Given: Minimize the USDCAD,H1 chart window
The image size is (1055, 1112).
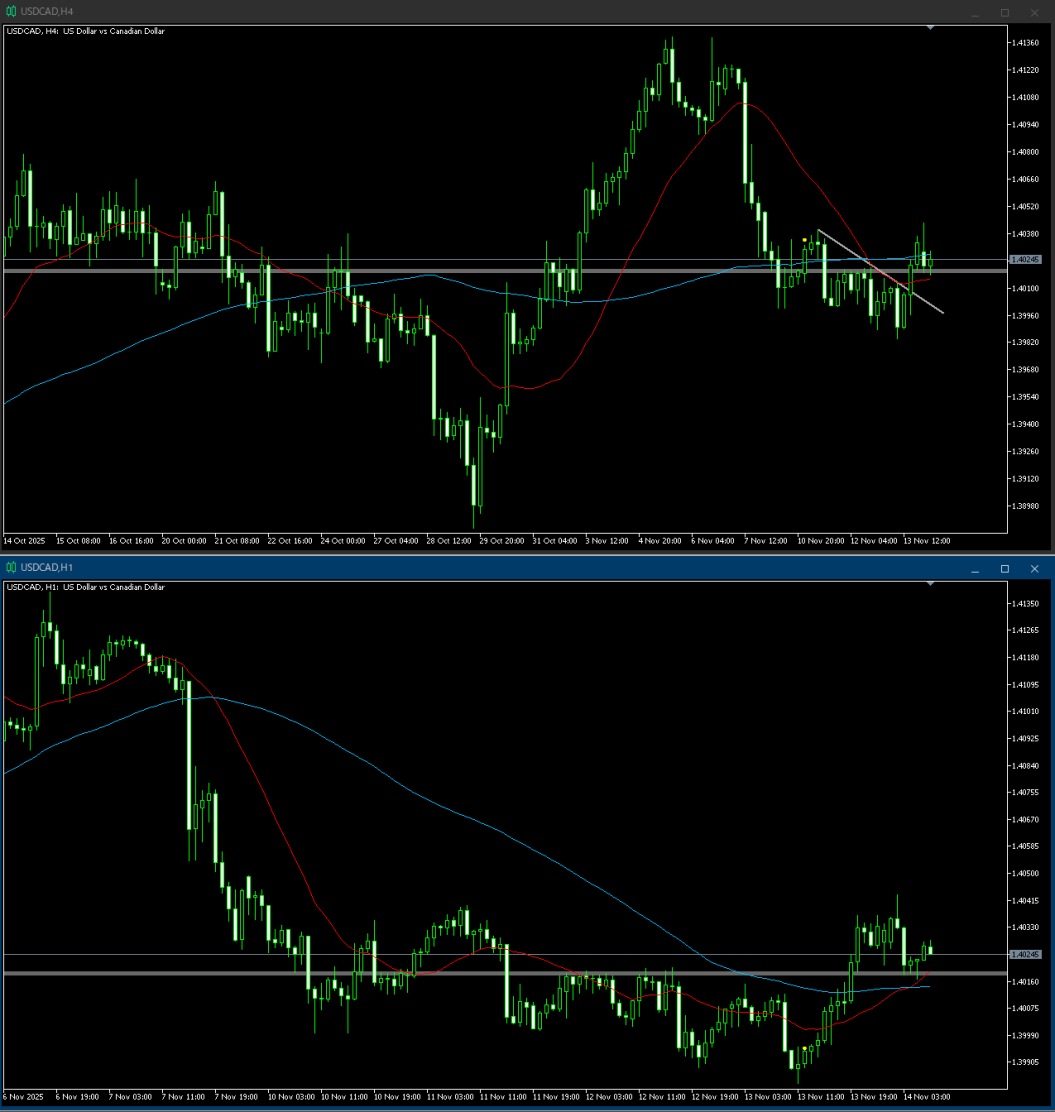Looking at the screenshot, I should coord(975,569).
